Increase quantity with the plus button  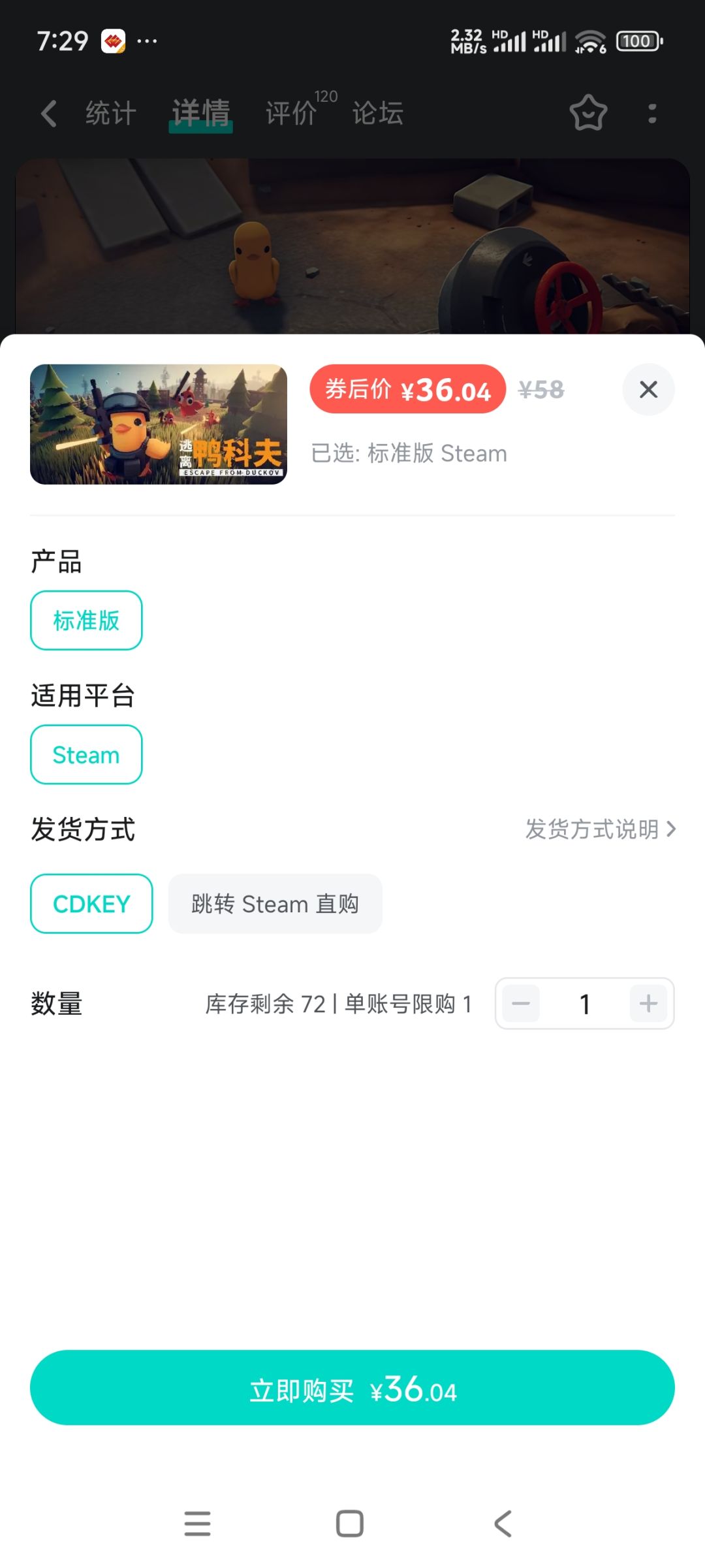coord(648,1003)
